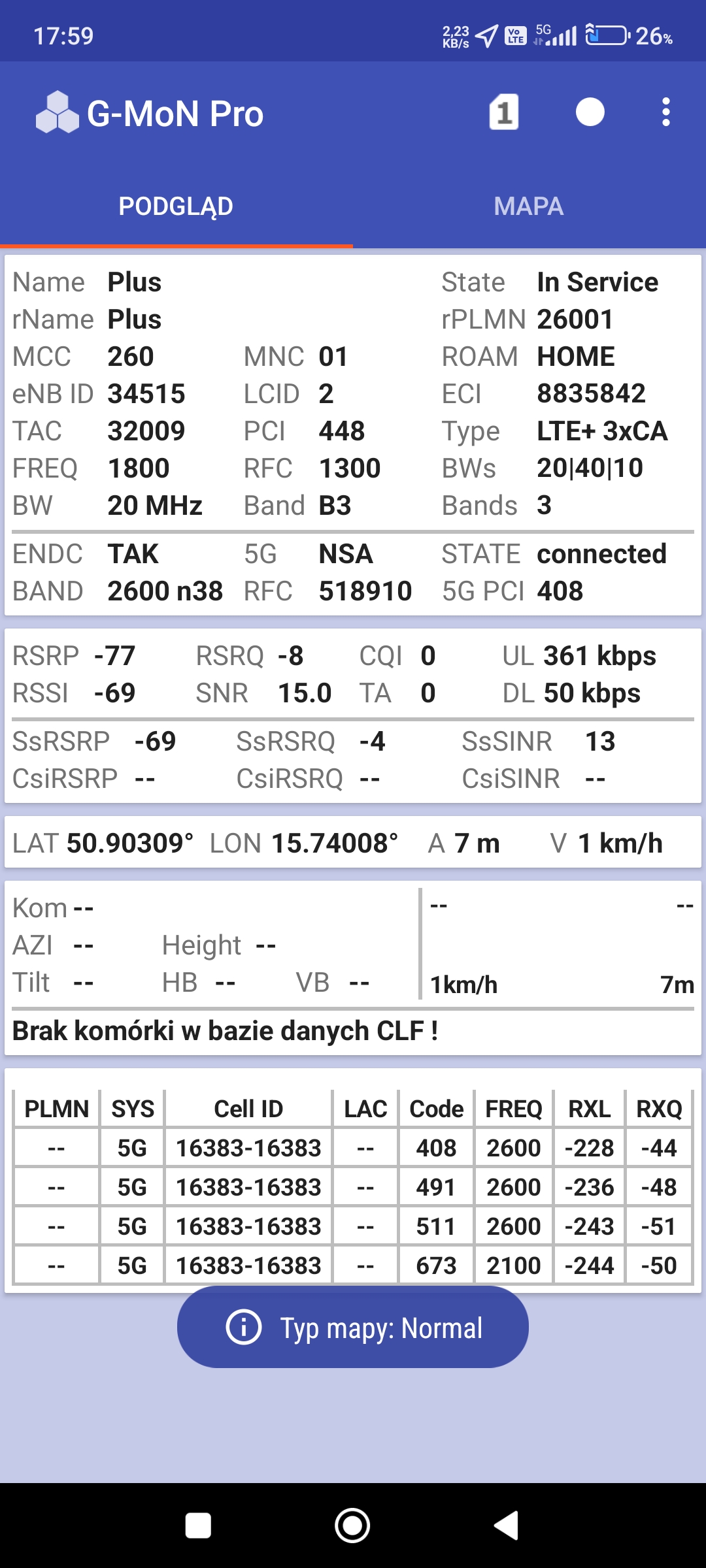Tap the white record circle icon
The image size is (706, 1568).
tap(590, 112)
